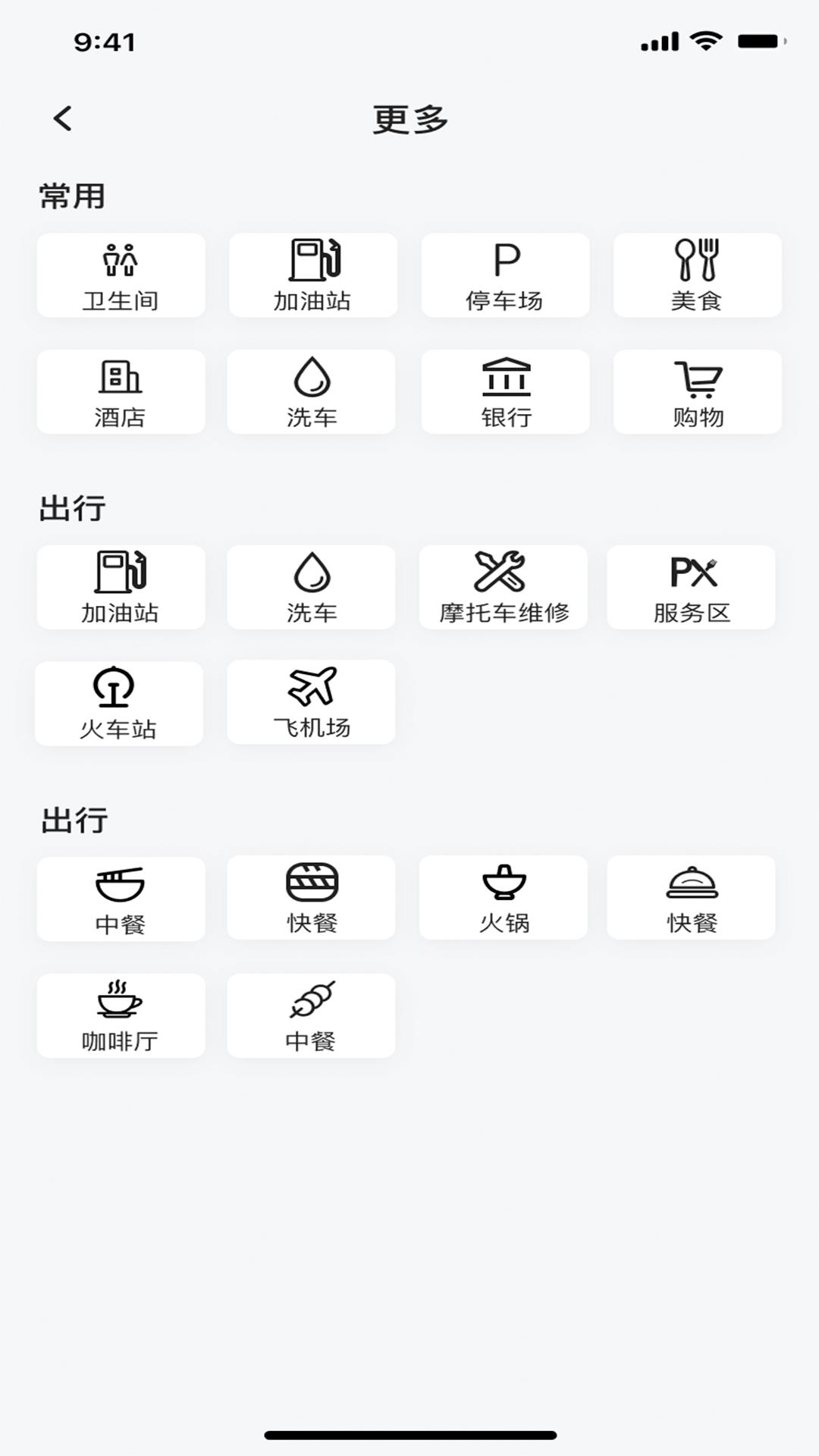819x1456 pixels.
Task: Select the 停车场 parking lot icon
Action: click(x=504, y=275)
